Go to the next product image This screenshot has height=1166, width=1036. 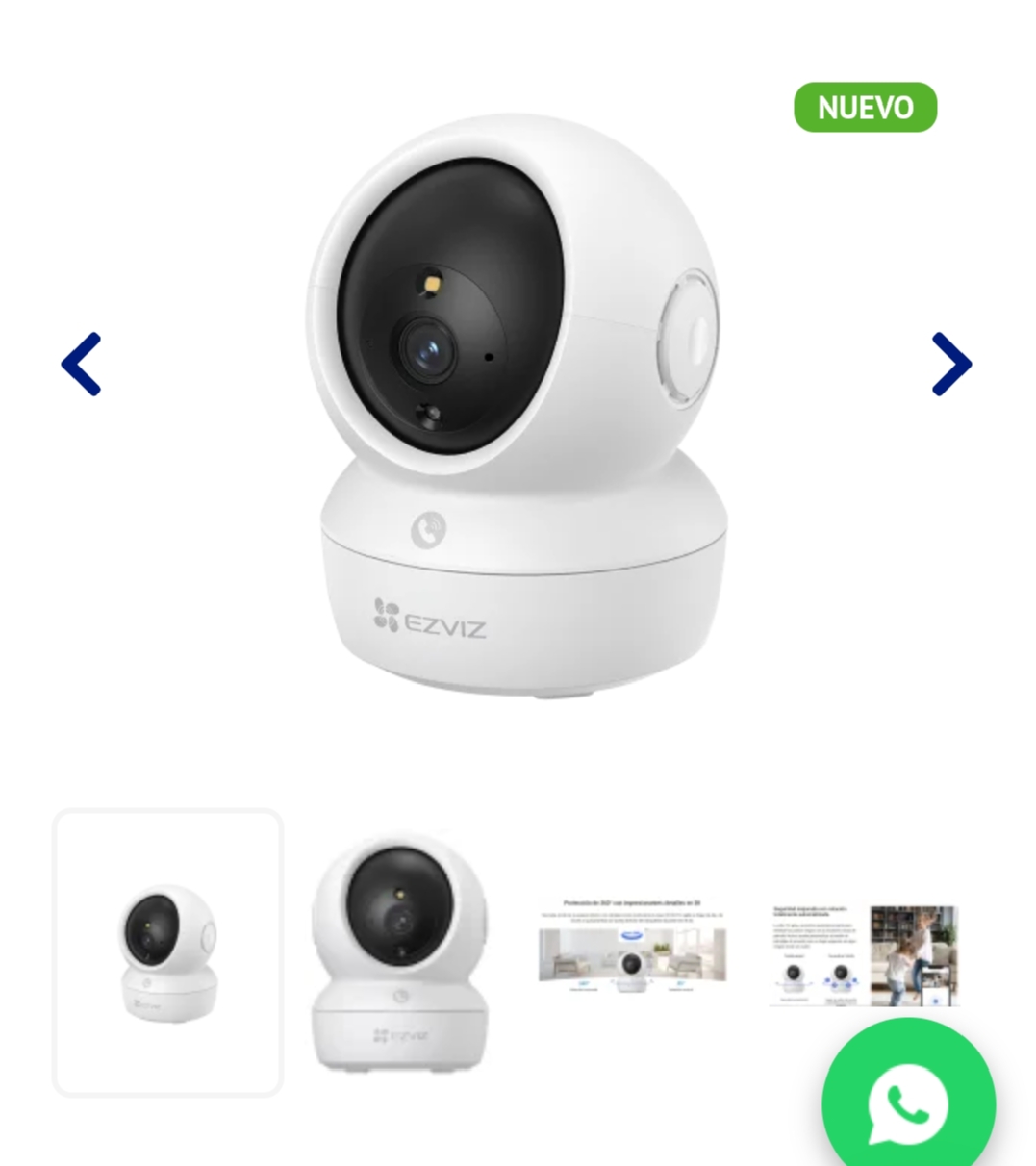(x=950, y=364)
